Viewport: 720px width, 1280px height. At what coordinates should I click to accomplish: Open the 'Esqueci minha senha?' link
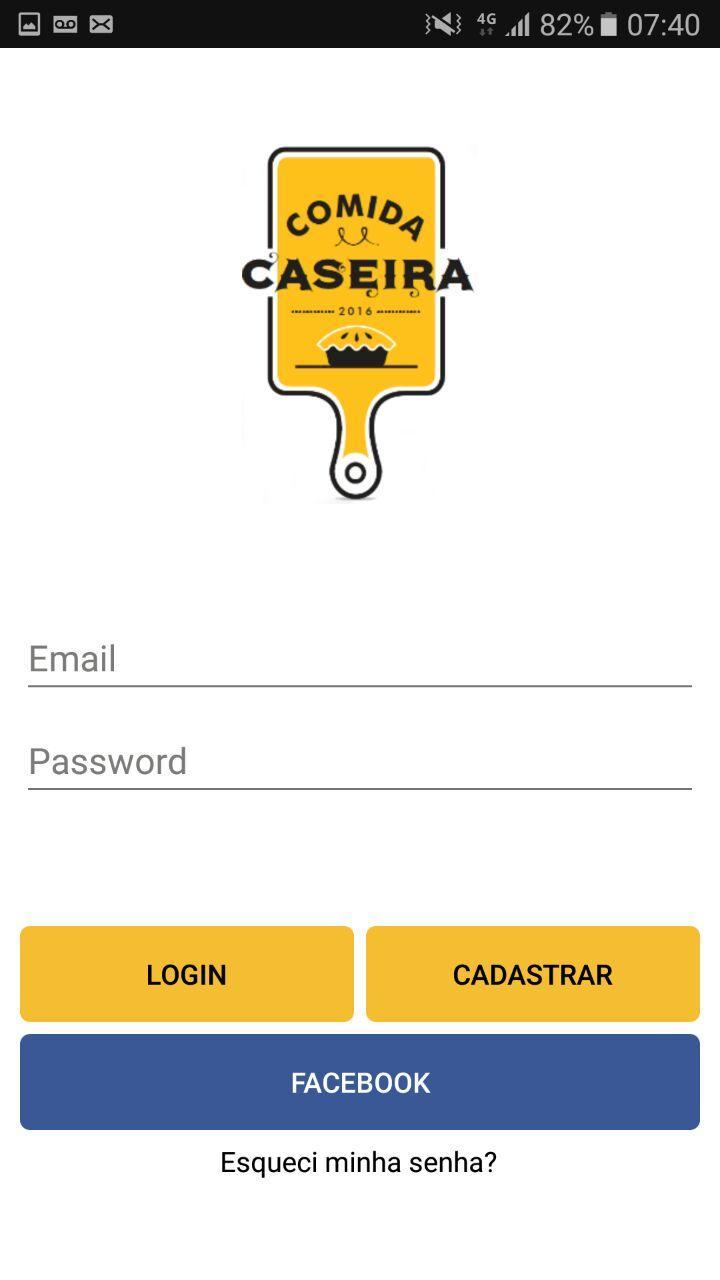pyautogui.click(x=359, y=1163)
